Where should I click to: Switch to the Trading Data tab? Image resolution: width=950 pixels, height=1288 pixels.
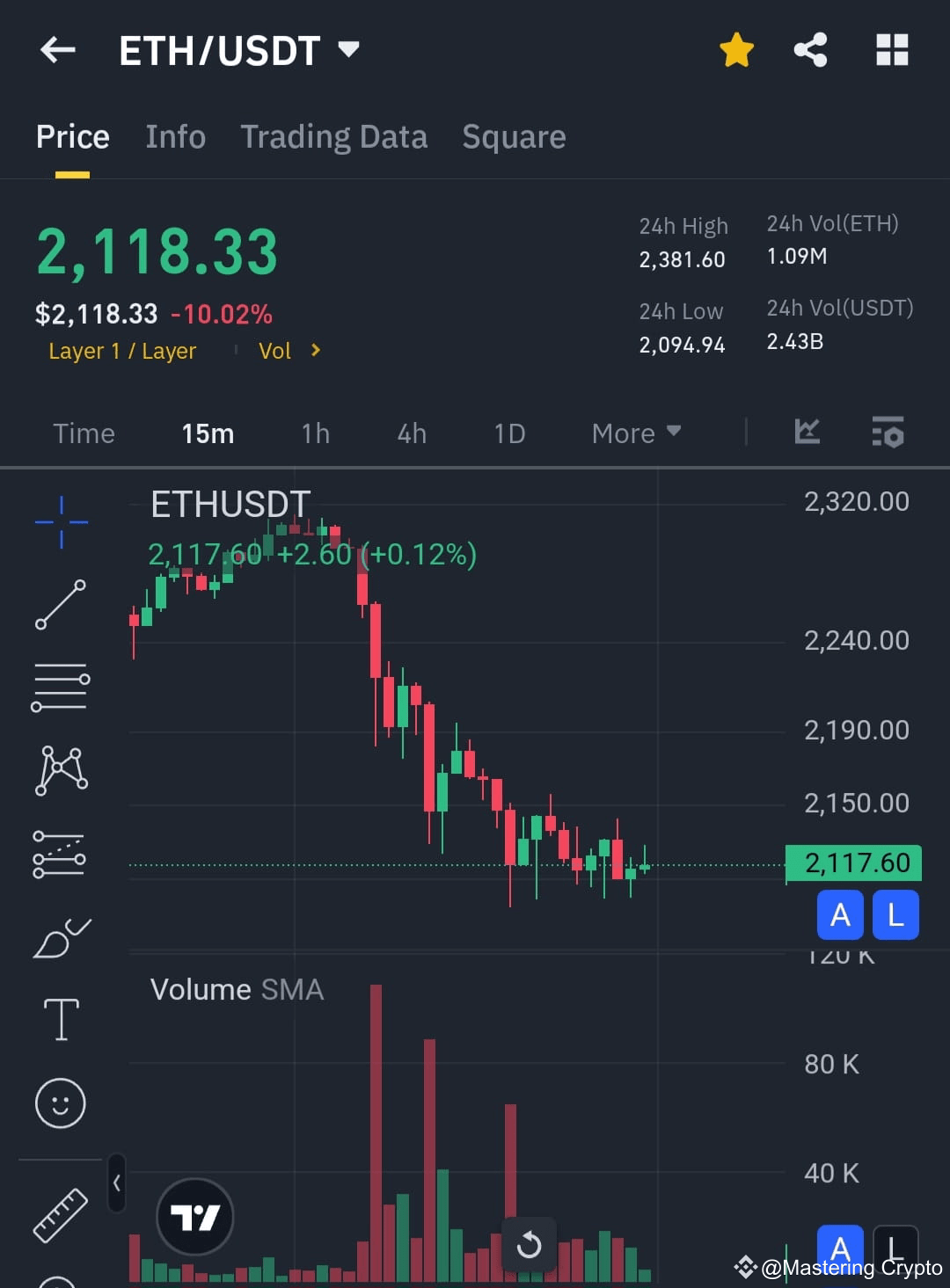333,136
